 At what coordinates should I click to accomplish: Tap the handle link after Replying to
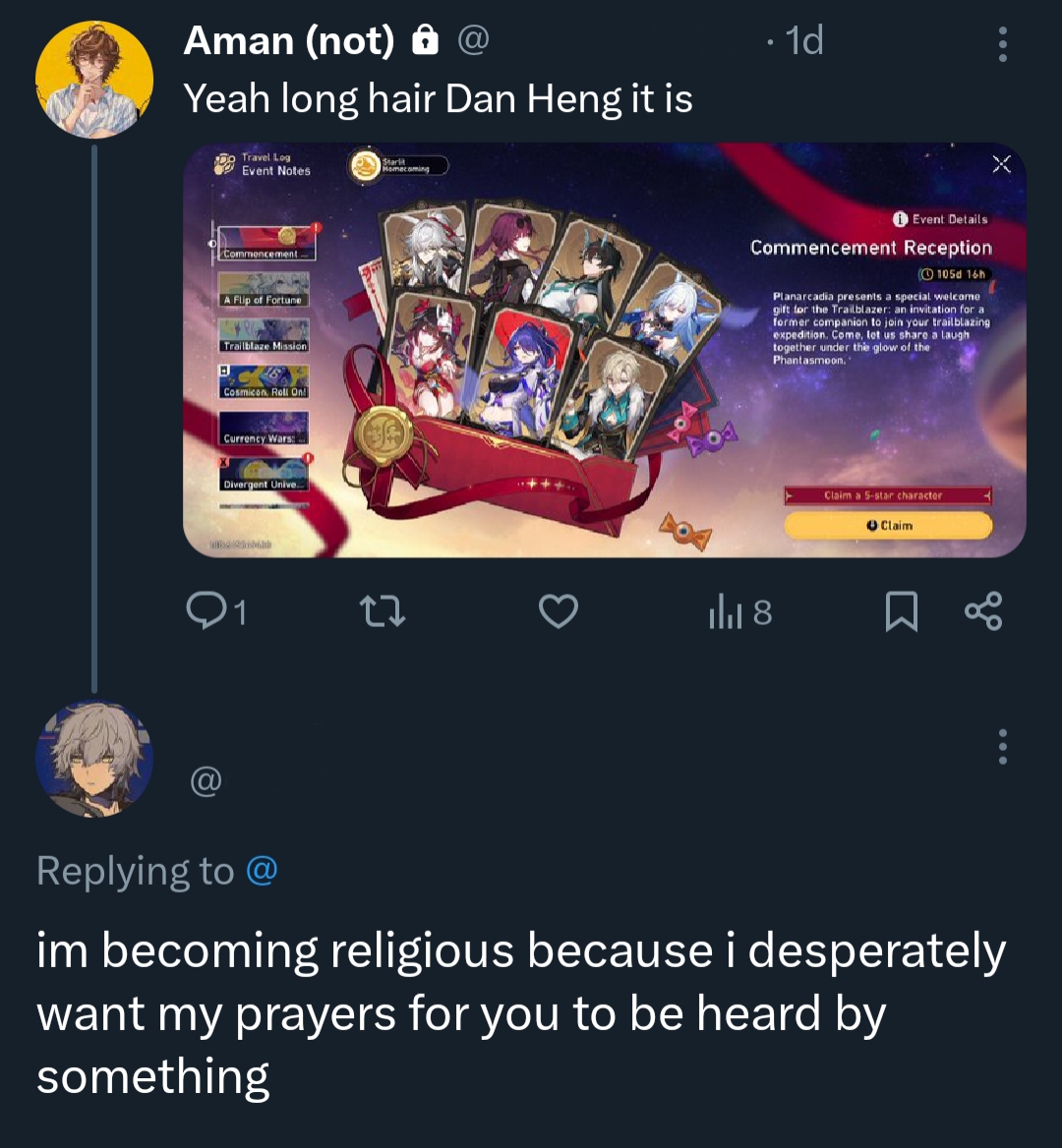pos(262,871)
